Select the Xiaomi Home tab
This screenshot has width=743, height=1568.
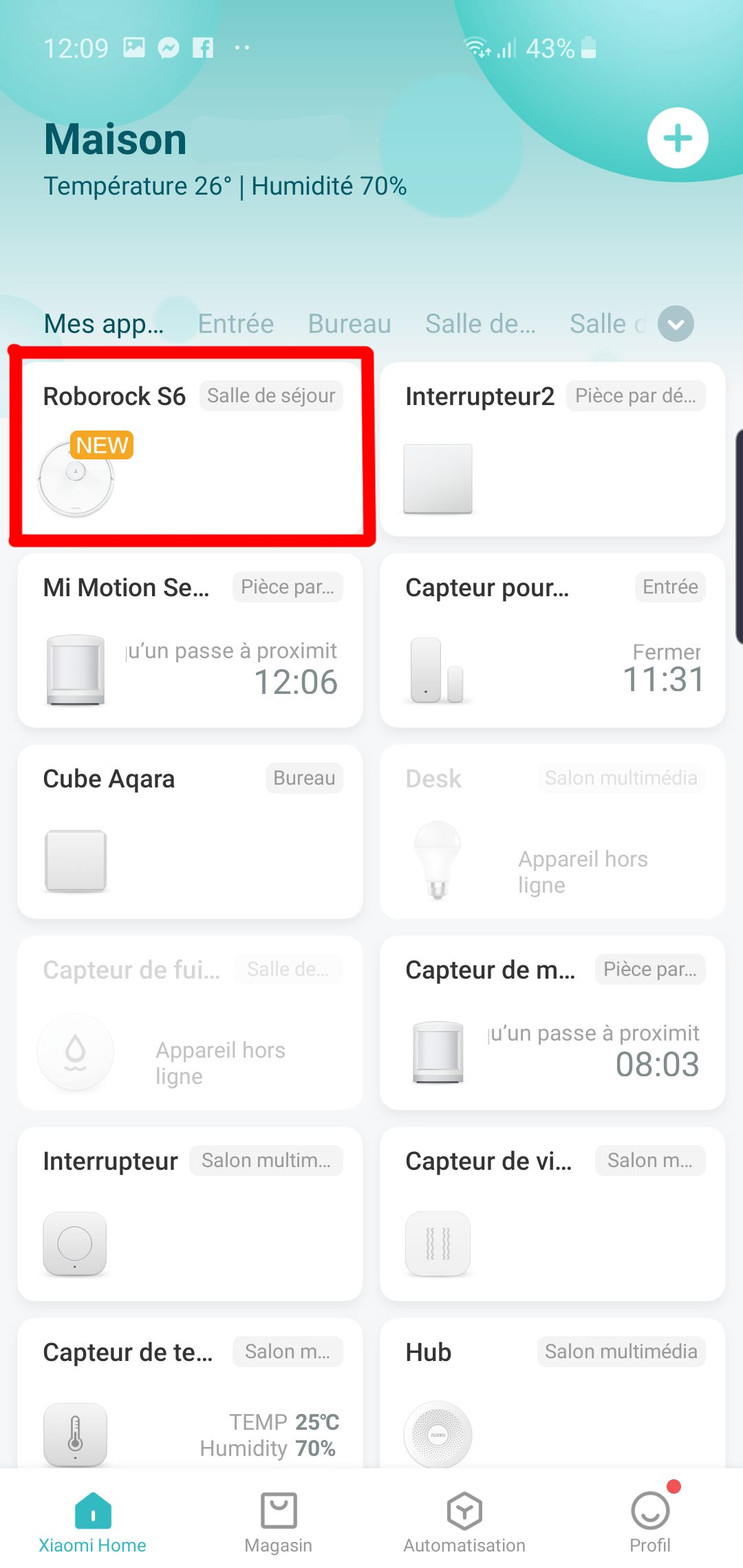(93, 1522)
